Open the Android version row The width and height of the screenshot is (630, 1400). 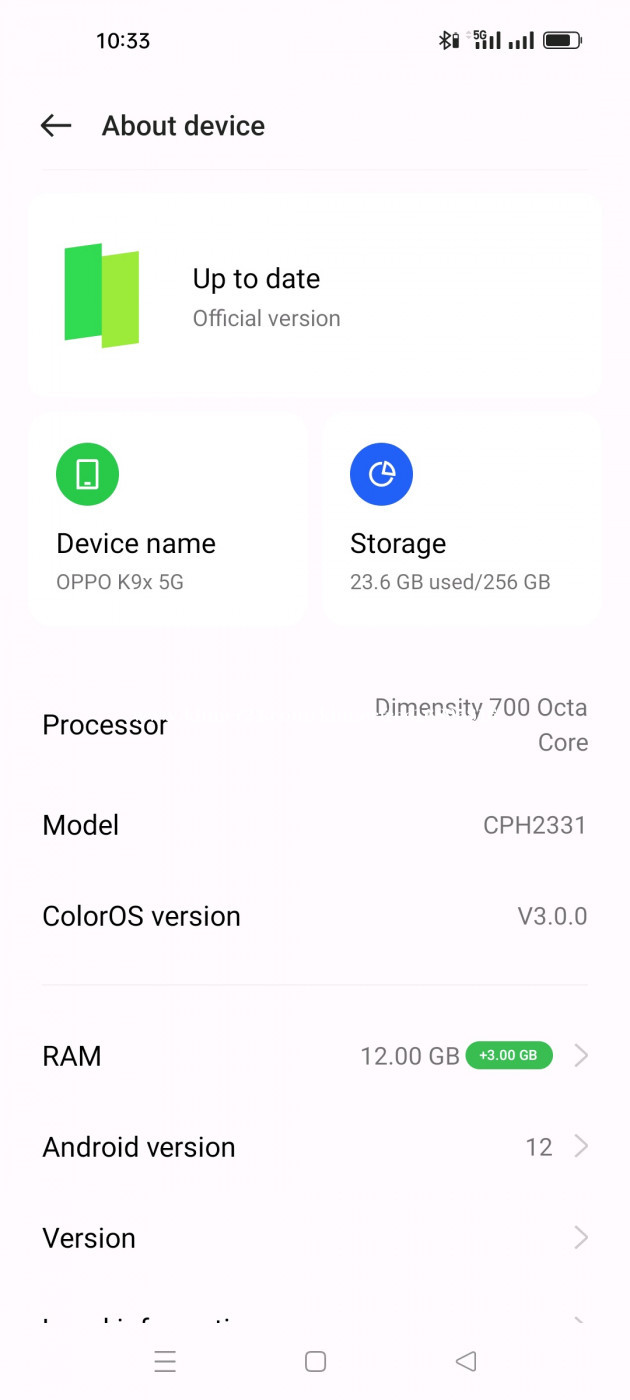click(315, 1147)
